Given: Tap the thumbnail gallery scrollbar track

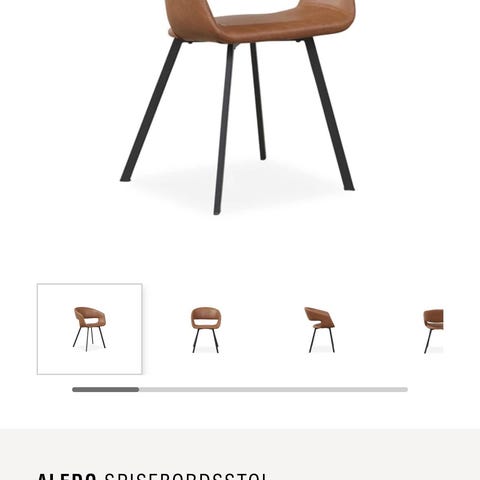Looking at the screenshot, I should coord(240,389).
